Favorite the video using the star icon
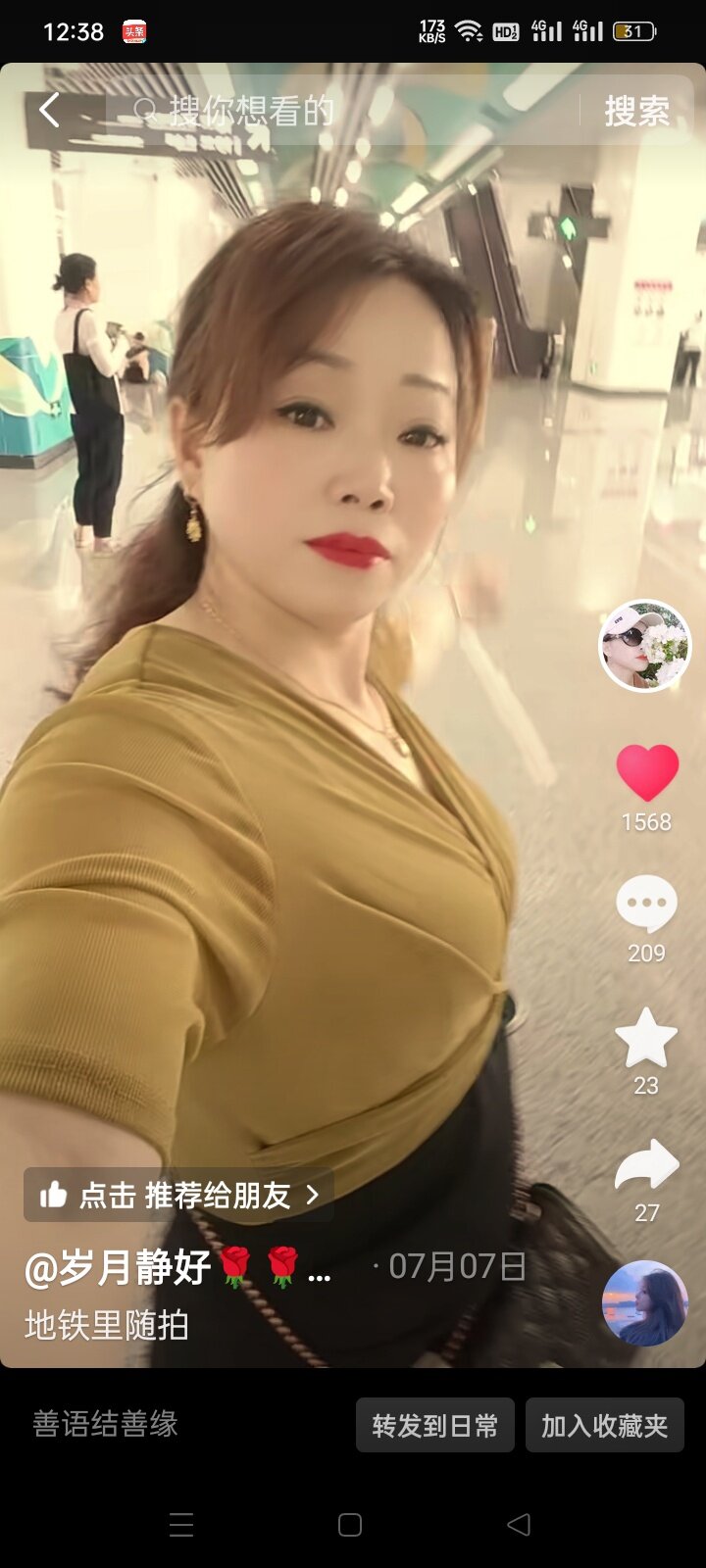 coord(646,1039)
